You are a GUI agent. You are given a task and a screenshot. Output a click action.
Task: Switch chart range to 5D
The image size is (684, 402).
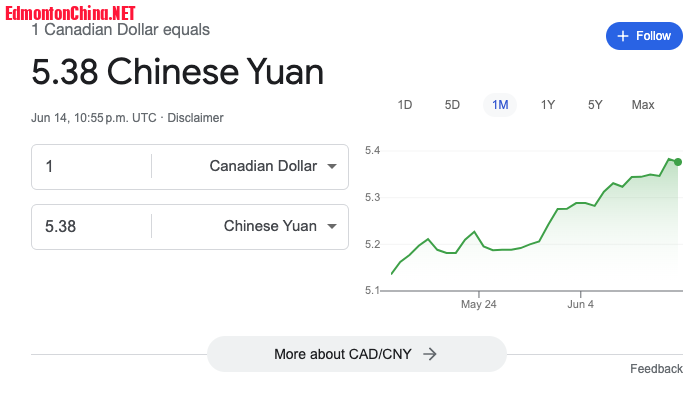(x=452, y=105)
